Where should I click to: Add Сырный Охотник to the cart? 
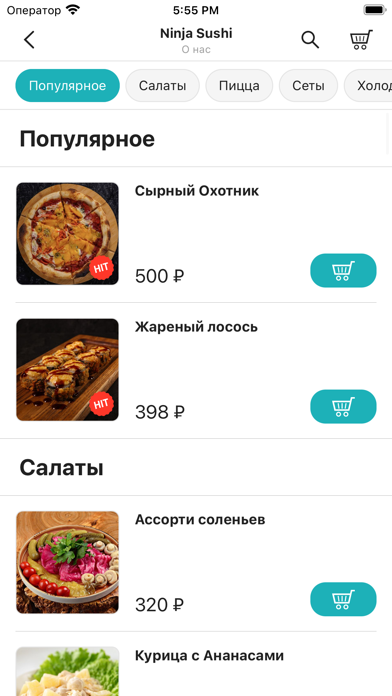[x=343, y=270]
